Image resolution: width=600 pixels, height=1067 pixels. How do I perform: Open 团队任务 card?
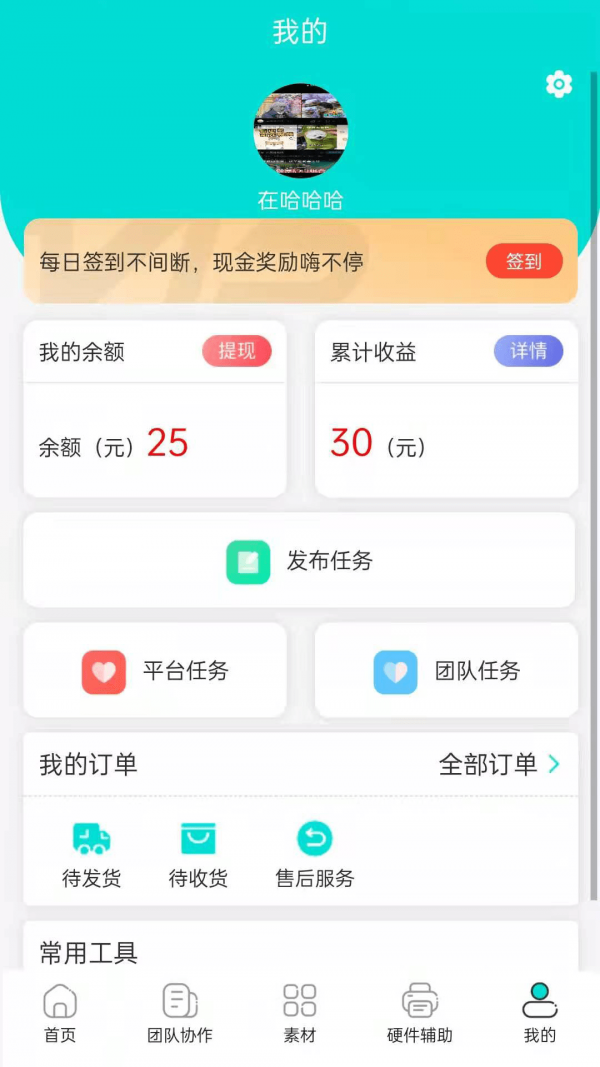point(446,671)
